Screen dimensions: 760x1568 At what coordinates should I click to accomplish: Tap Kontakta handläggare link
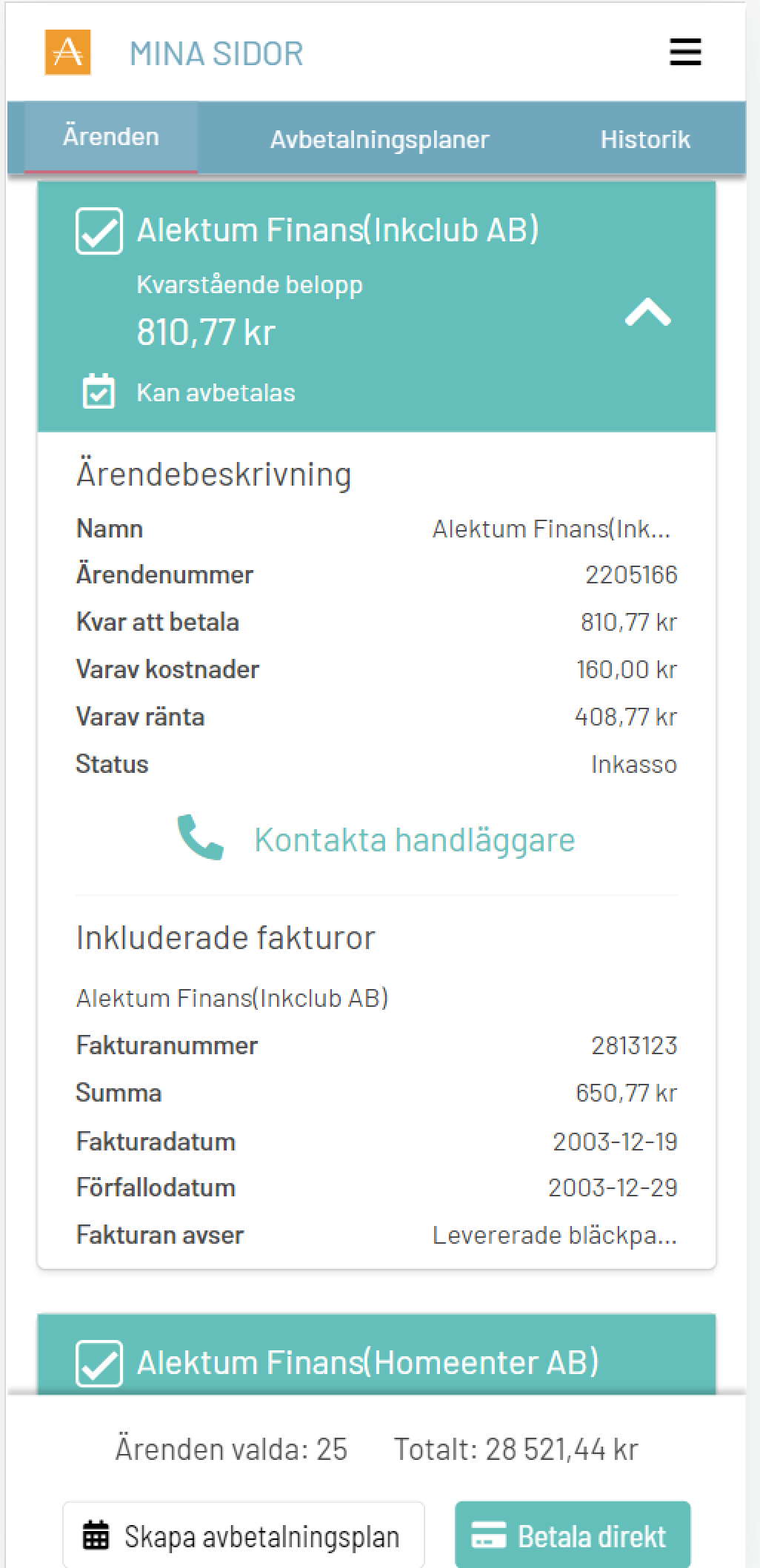377,840
